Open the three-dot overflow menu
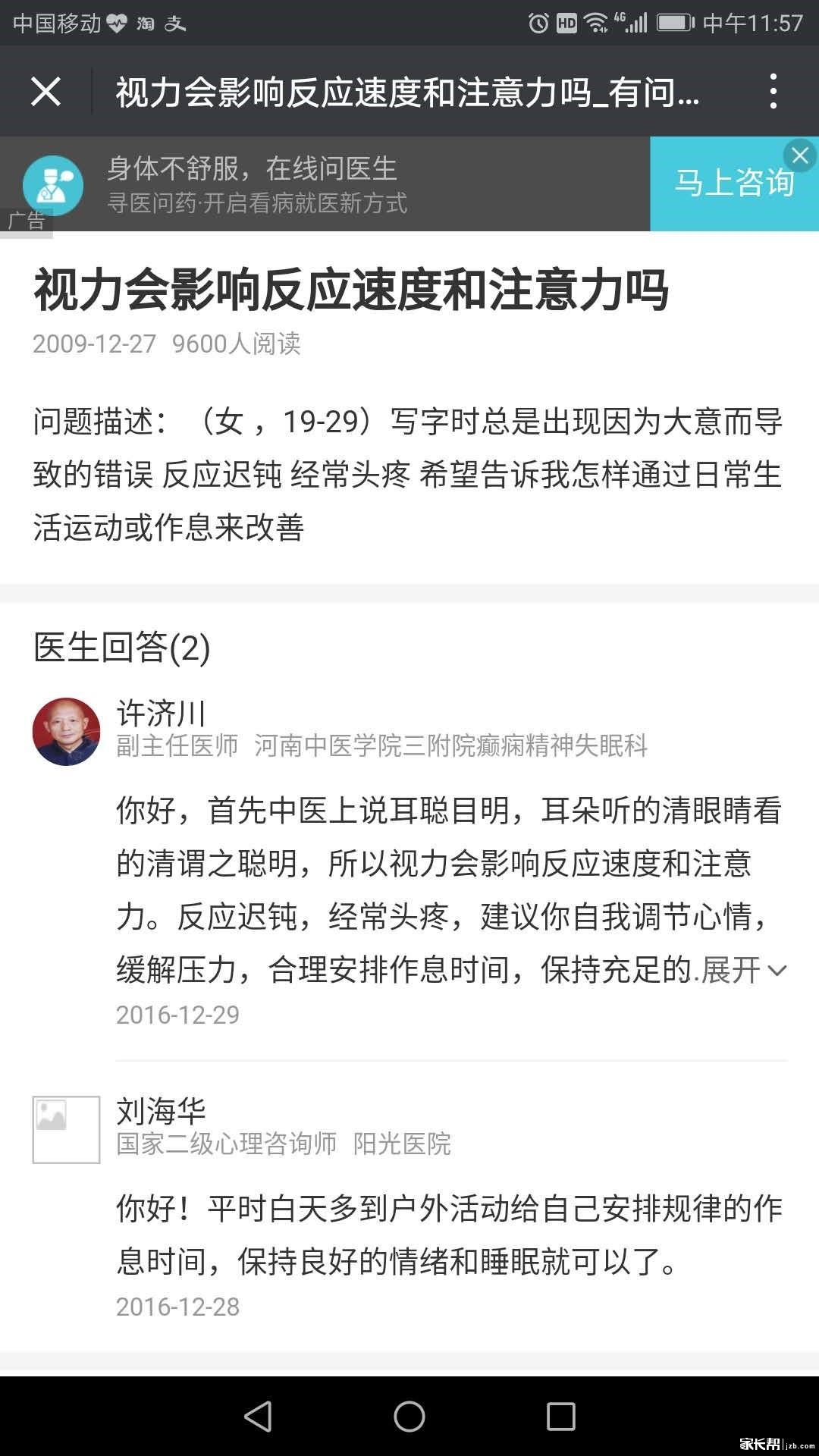Image resolution: width=819 pixels, height=1456 pixels. 773,92
